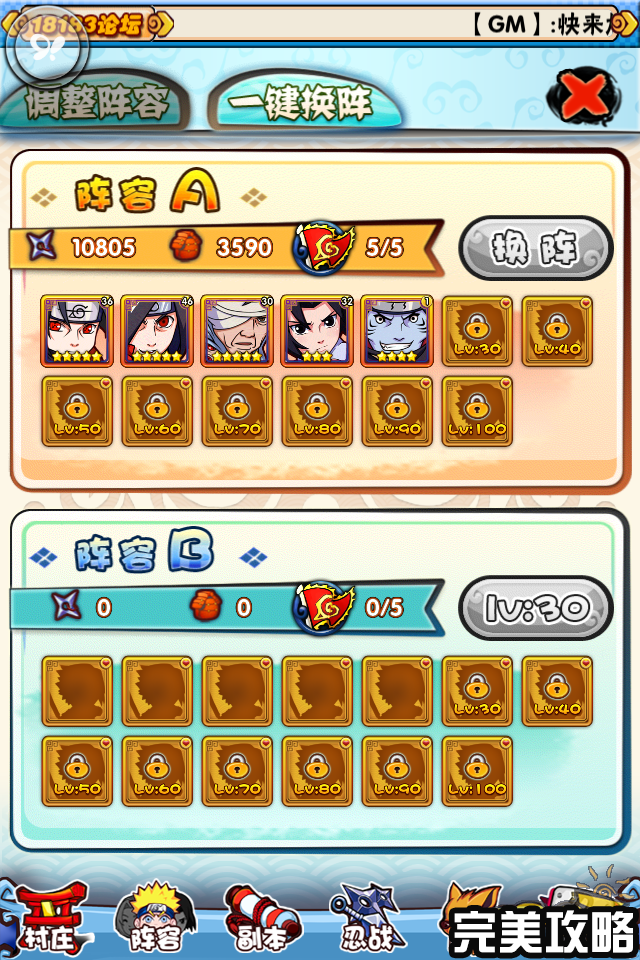Open the level 46 ninja in lineup A
The image size is (640, 960).
[157, 331]
